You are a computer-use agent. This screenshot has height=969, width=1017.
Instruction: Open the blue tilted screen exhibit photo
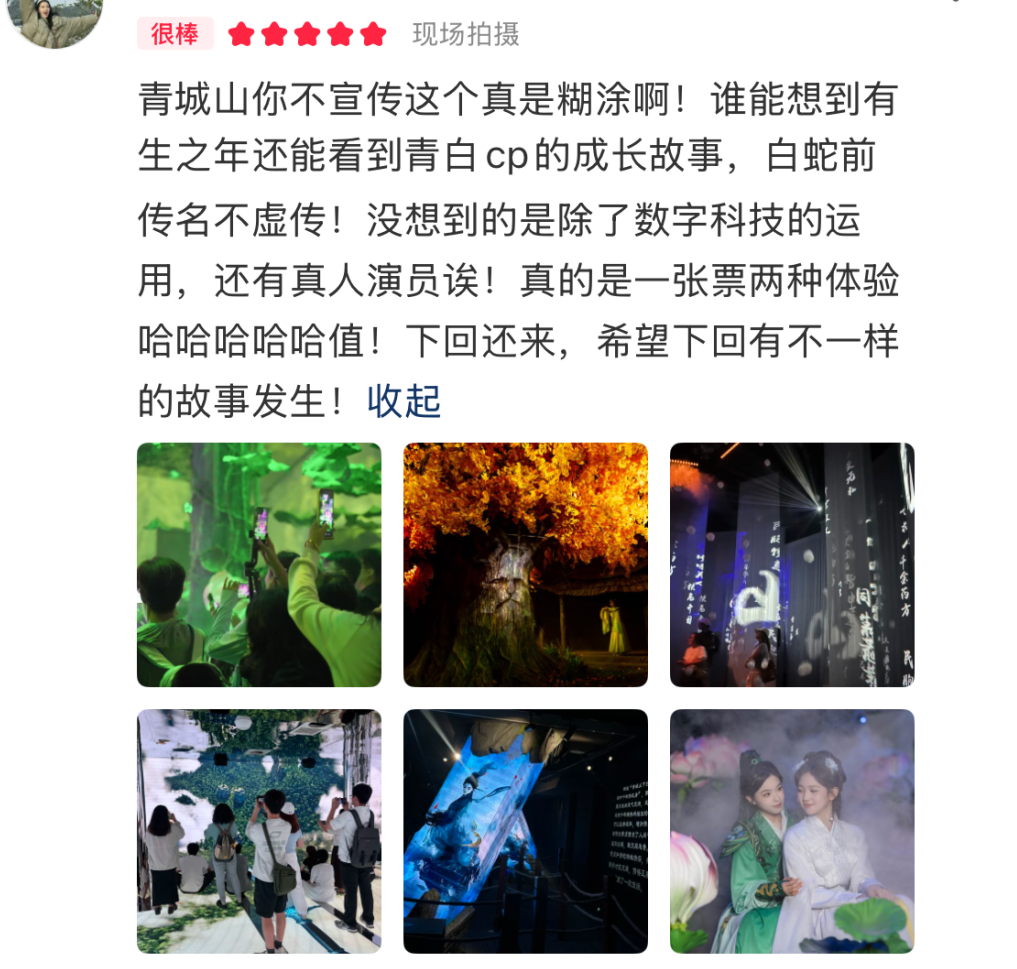[525, 831]
